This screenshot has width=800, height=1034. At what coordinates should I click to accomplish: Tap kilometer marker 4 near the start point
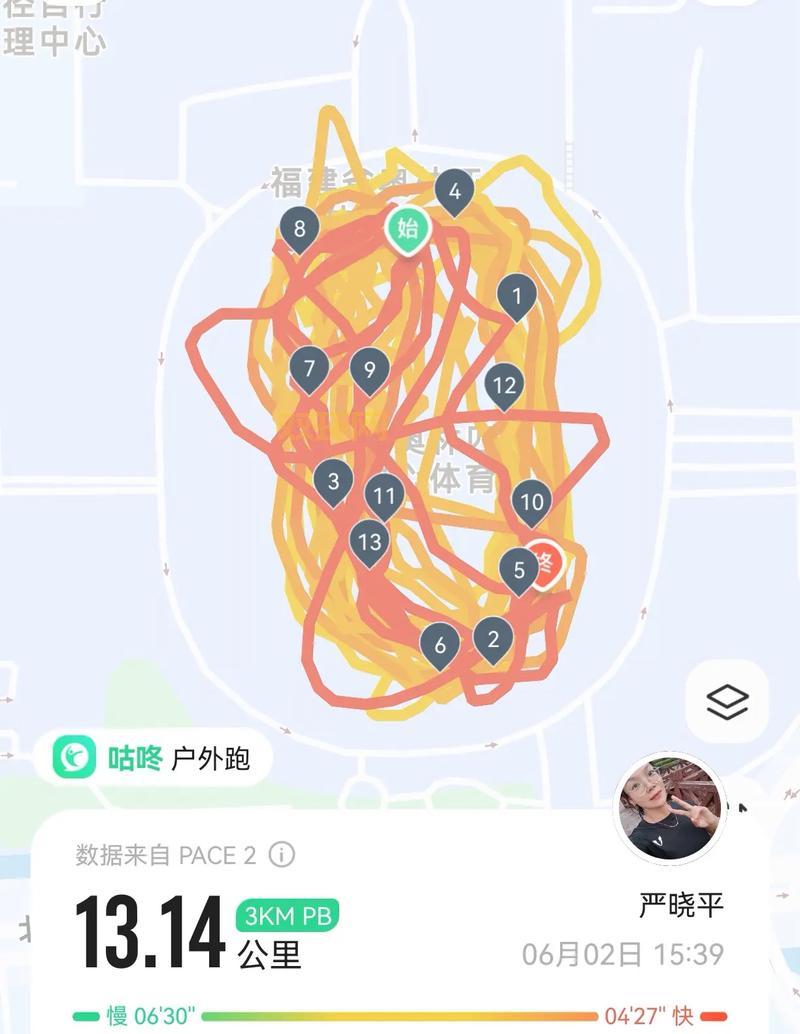click(455, 190)
